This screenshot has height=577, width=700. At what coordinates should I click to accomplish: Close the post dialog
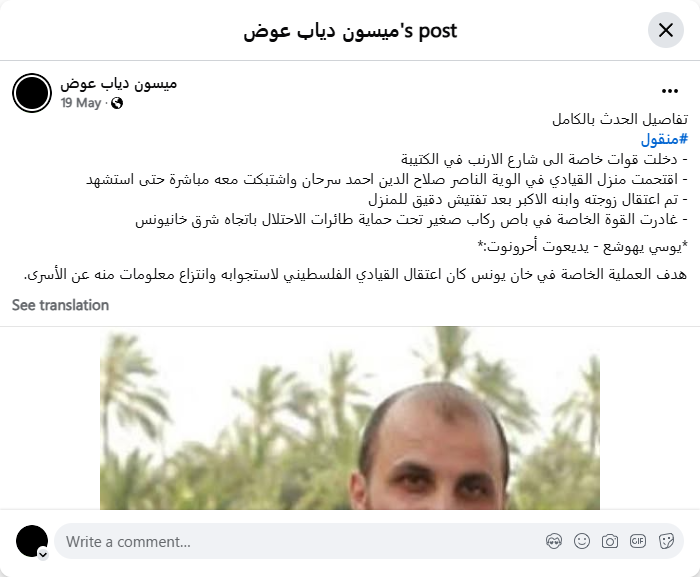pos(665,30)
